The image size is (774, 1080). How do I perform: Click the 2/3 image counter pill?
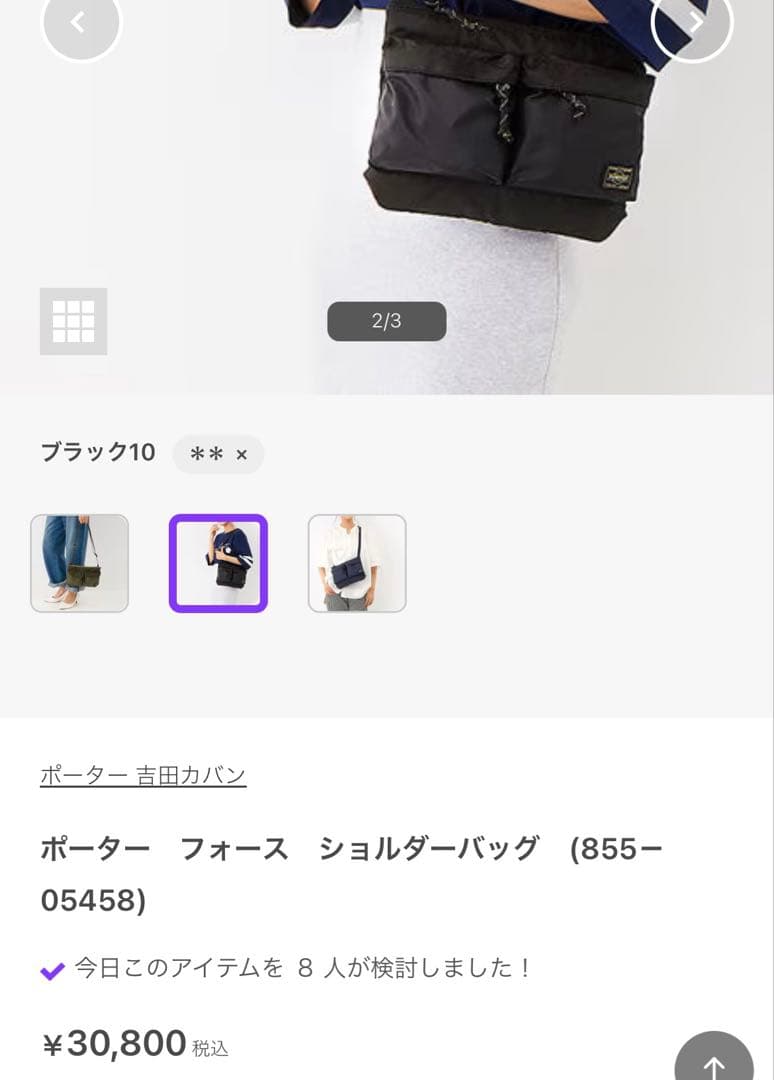coord(387,321)
